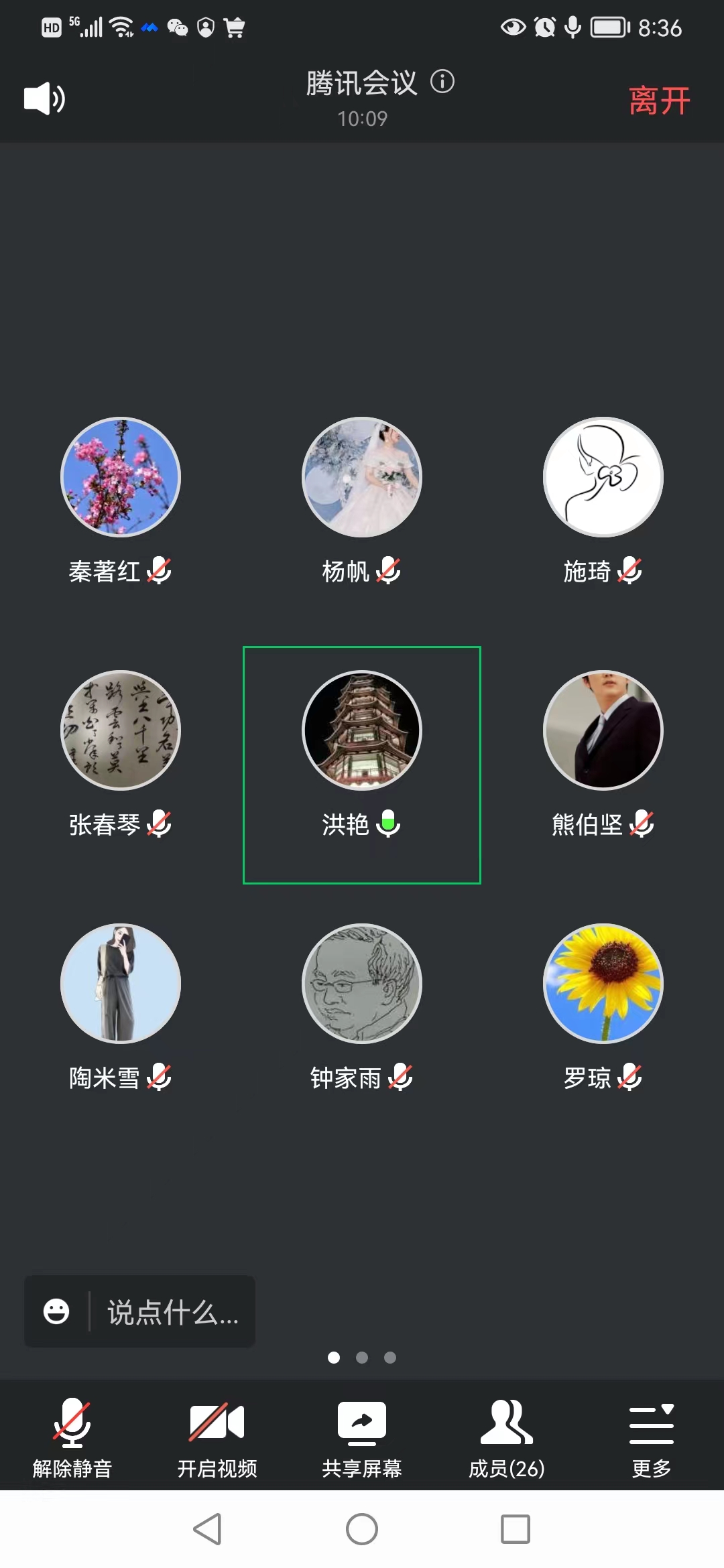Viewport: 724px width, 1568px height.
Task: Tap the 说点什么 chat input
Action: tap(173, 1311)
